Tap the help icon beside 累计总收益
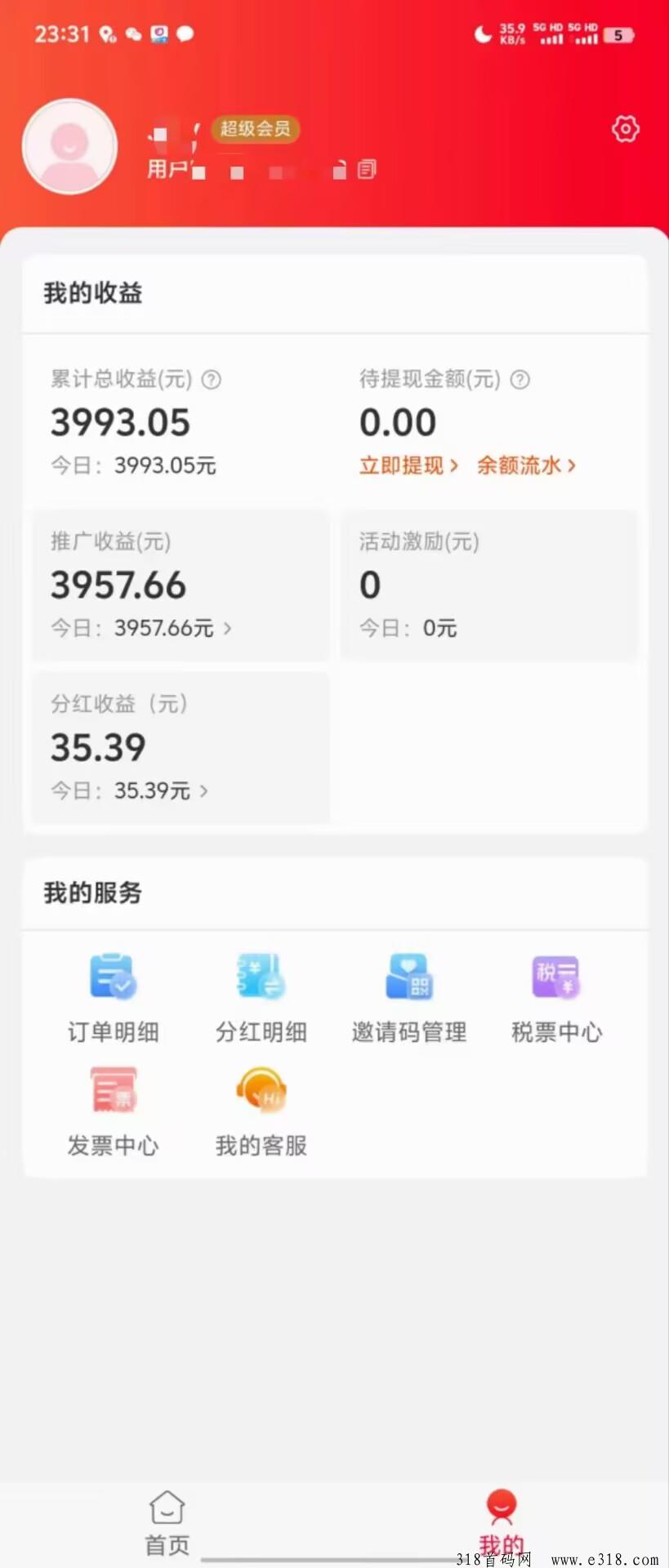The height and width of the screenshot is (1568, 669). tap(212, 380)
